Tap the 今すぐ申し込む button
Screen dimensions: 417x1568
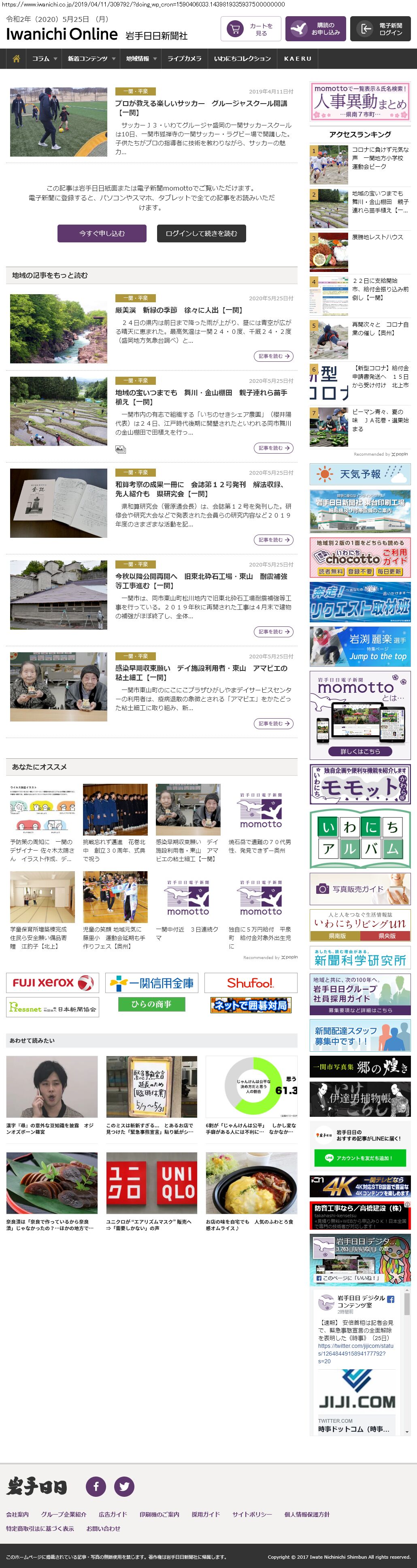tap(102, 233)
